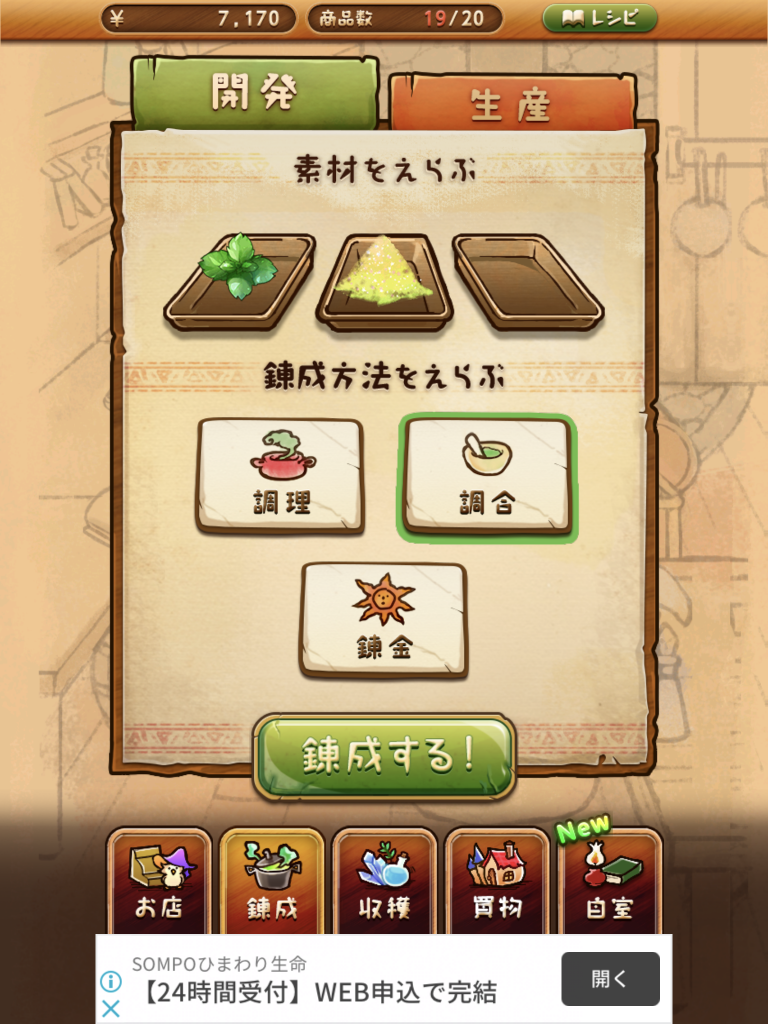Viewport: 768px width, 1024px height.
Task: Open the 収穫 harvest menu
Action: point(384,882)
